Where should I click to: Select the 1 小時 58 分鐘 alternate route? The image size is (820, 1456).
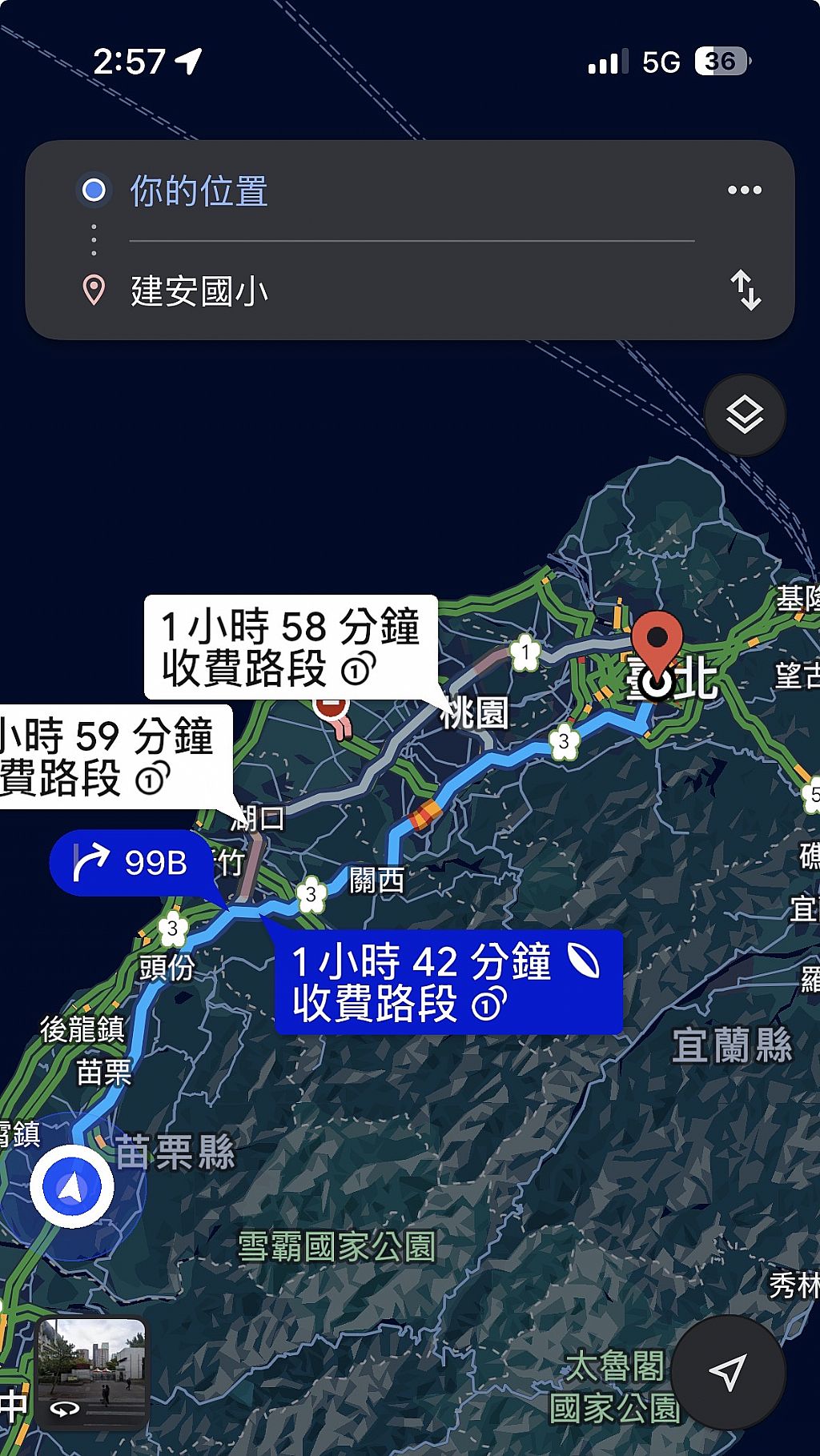tap(290, 647)
